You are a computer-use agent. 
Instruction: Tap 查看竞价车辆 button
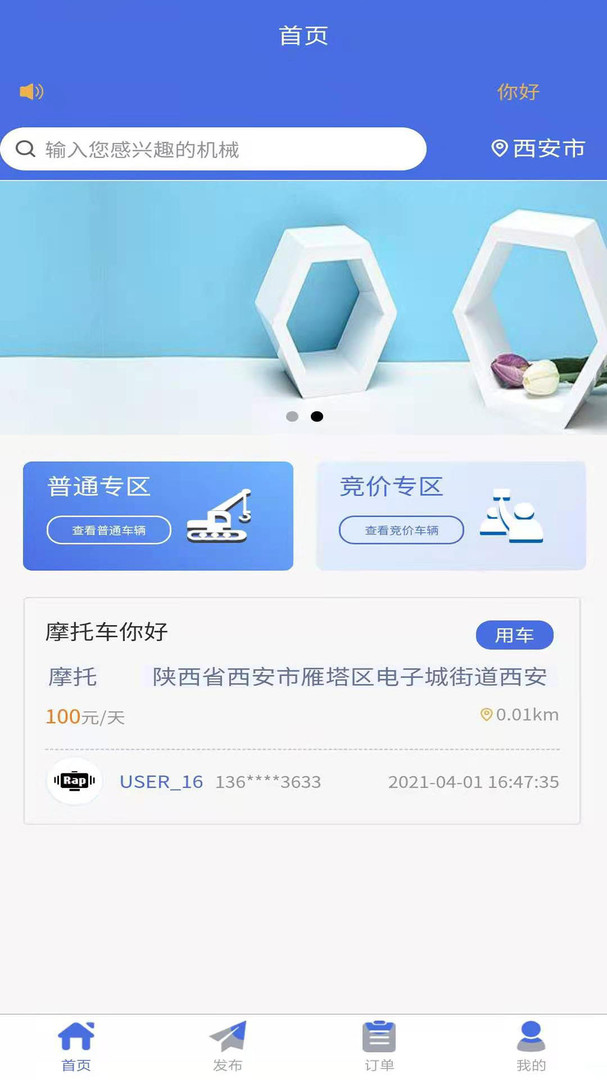(401, 530)
